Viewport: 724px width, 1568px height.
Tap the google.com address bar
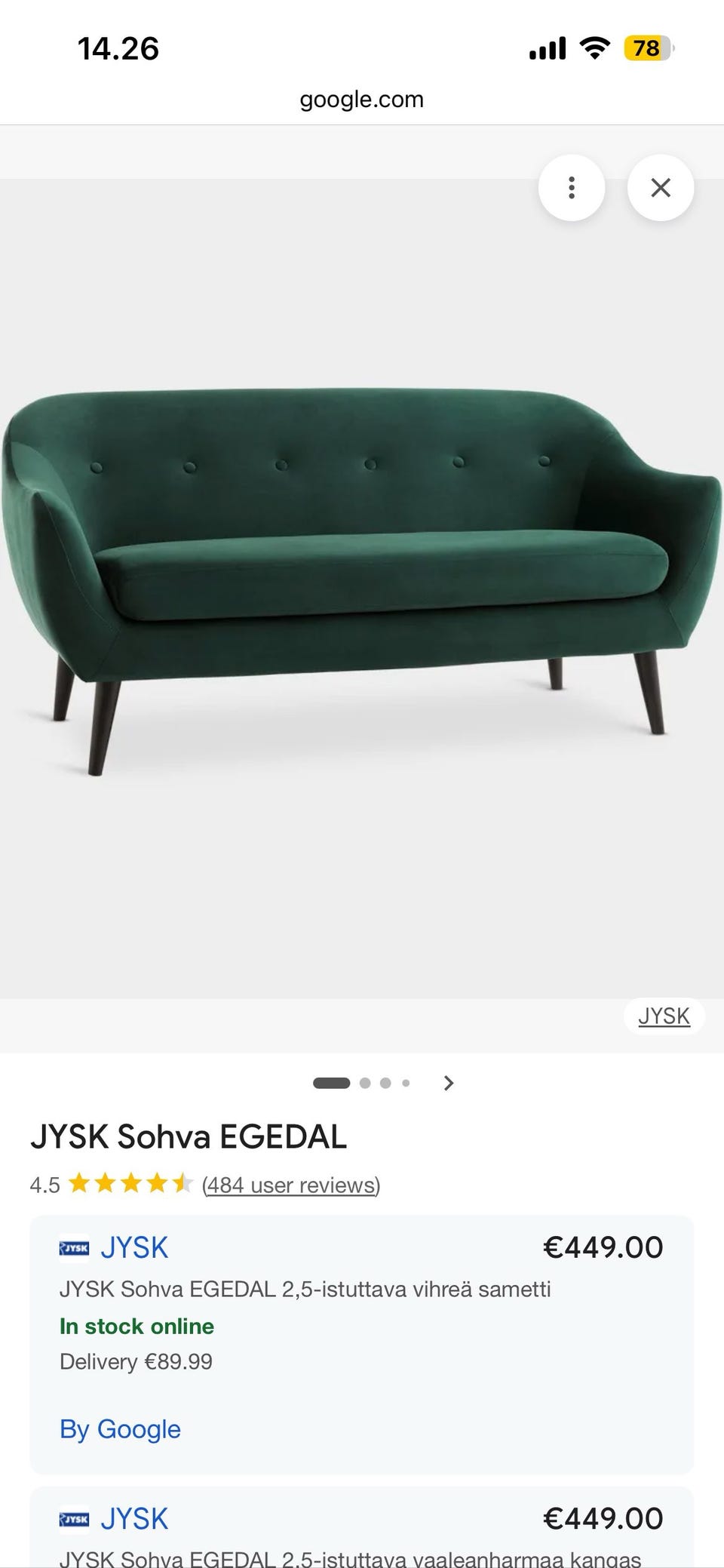coord(362,100)
